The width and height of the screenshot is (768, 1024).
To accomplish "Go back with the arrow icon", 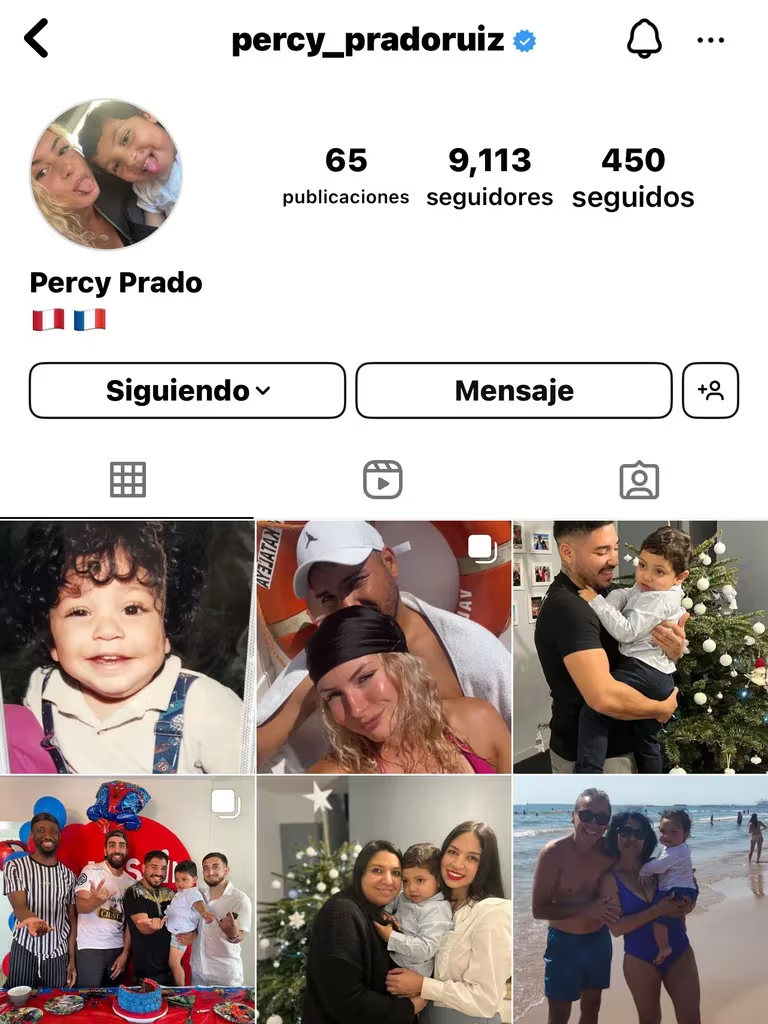I will tap(37, 40).
